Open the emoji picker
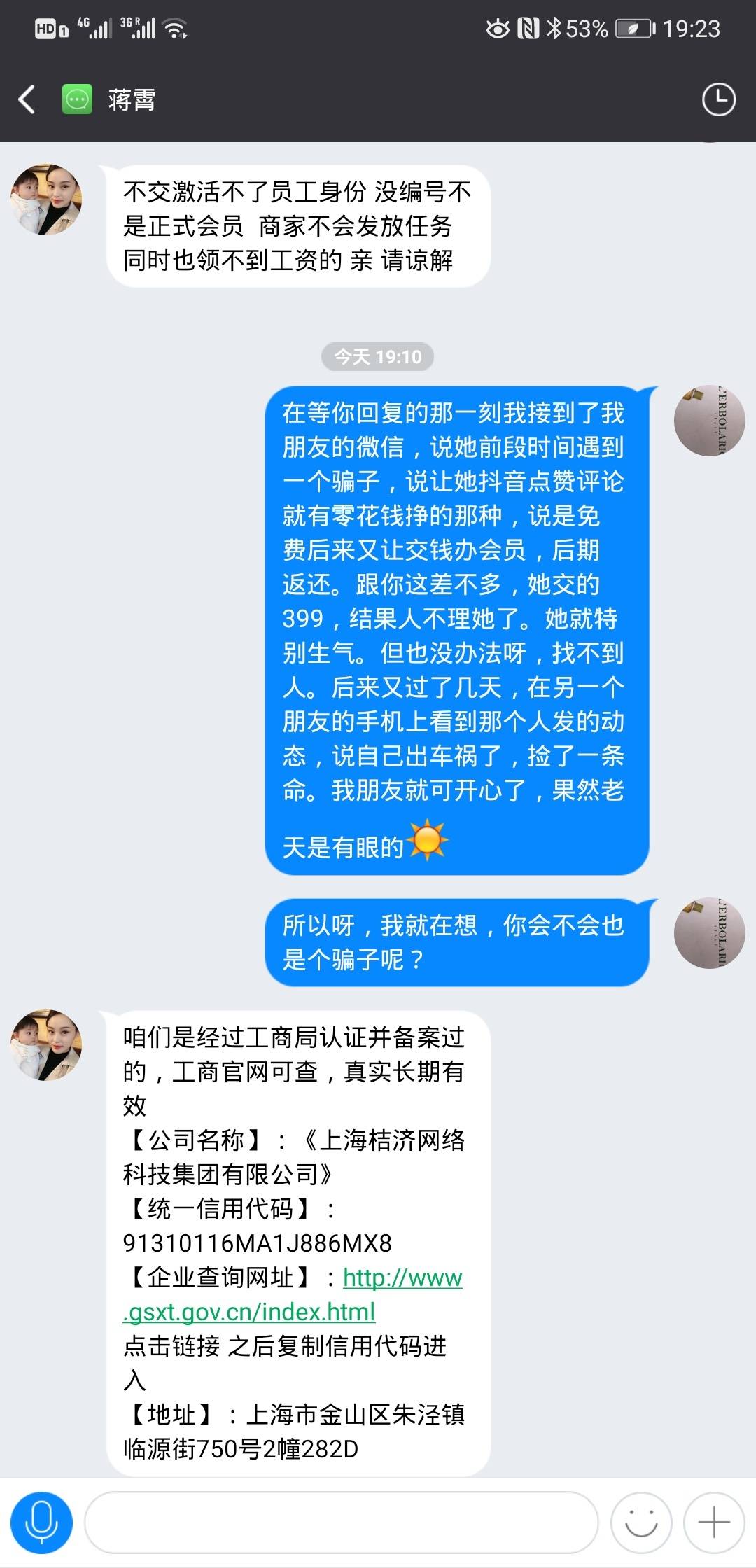Screen dimensions: 756x1568 click(x=641, y=1522)
